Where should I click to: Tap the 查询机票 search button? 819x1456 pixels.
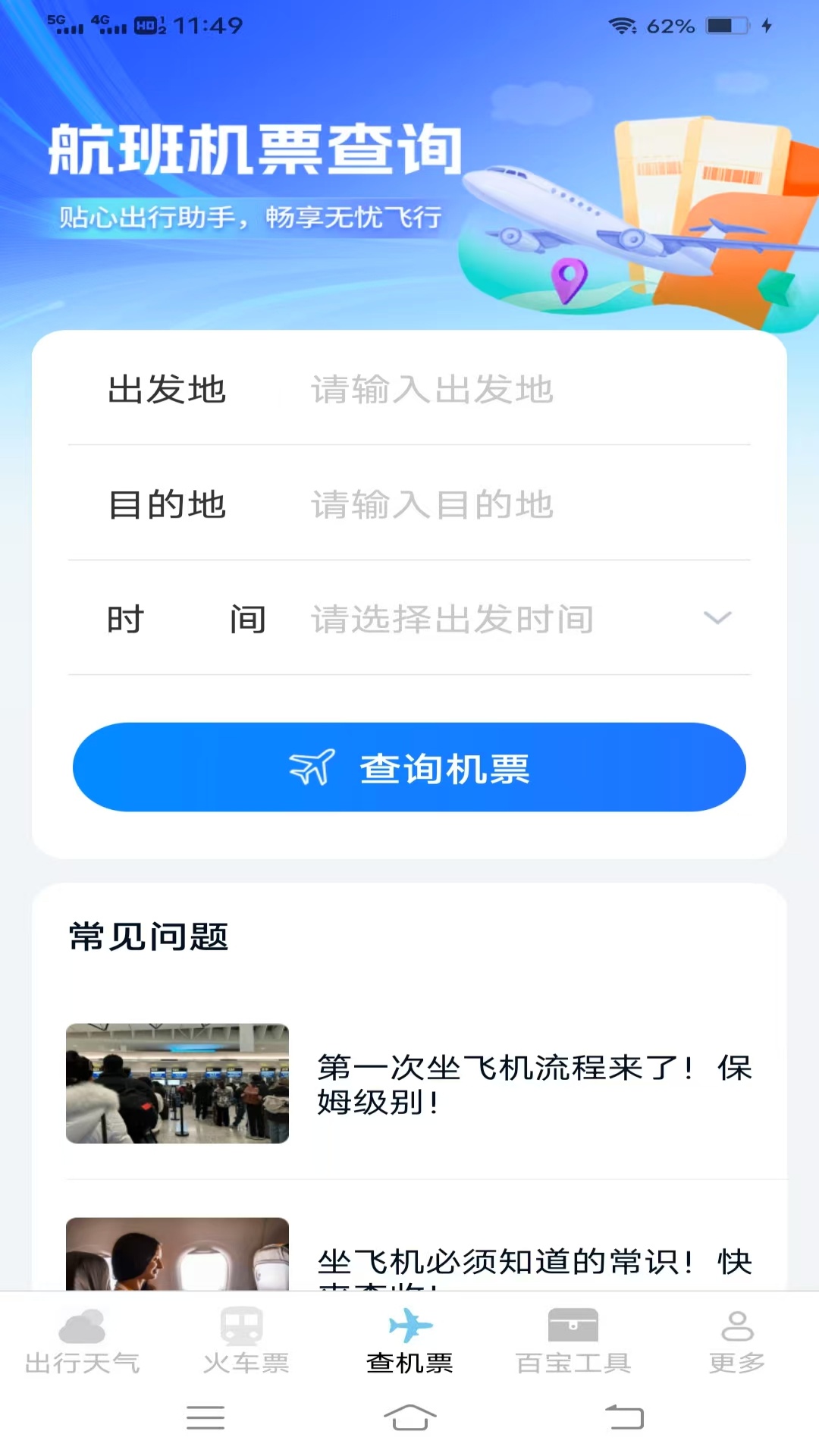[x=409, y=767]
